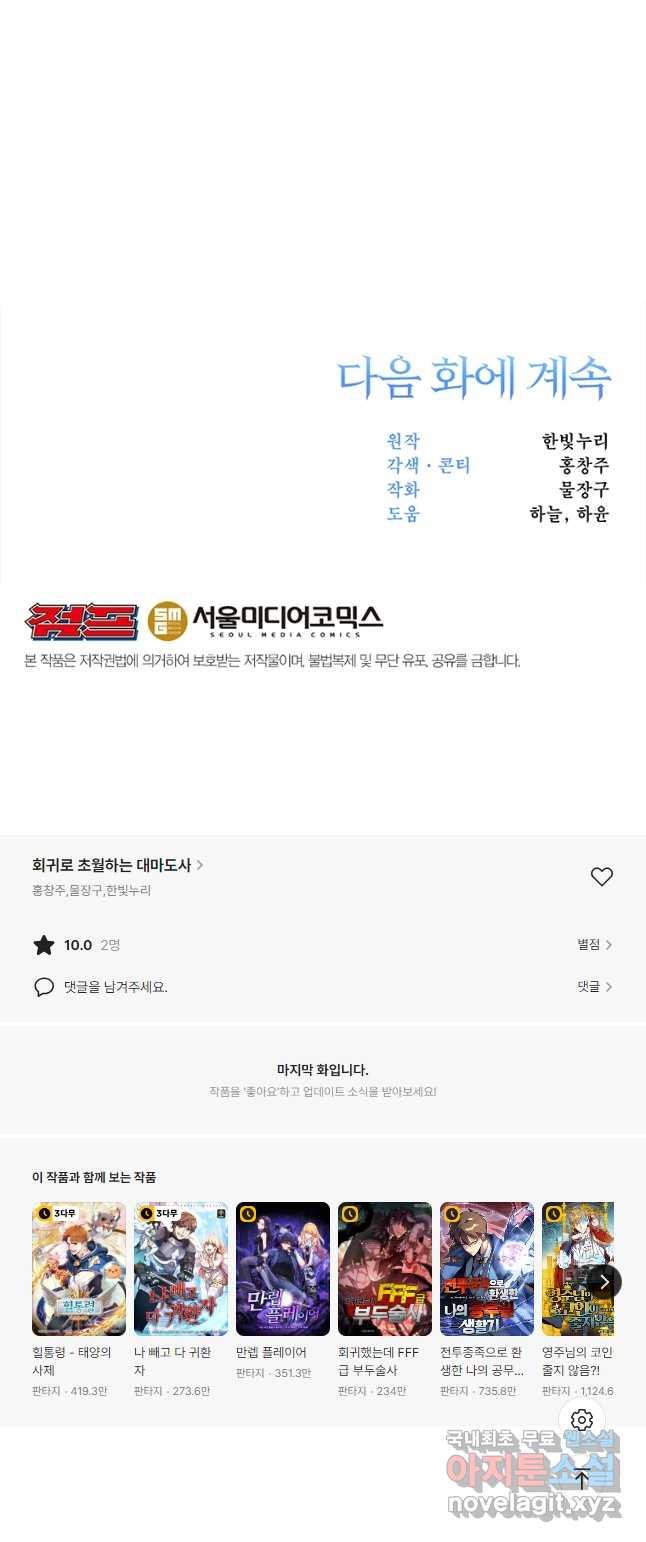Show next recommended works with arrow
The width and height of the screenshot is (646, 1542).
click(603, 1281)
